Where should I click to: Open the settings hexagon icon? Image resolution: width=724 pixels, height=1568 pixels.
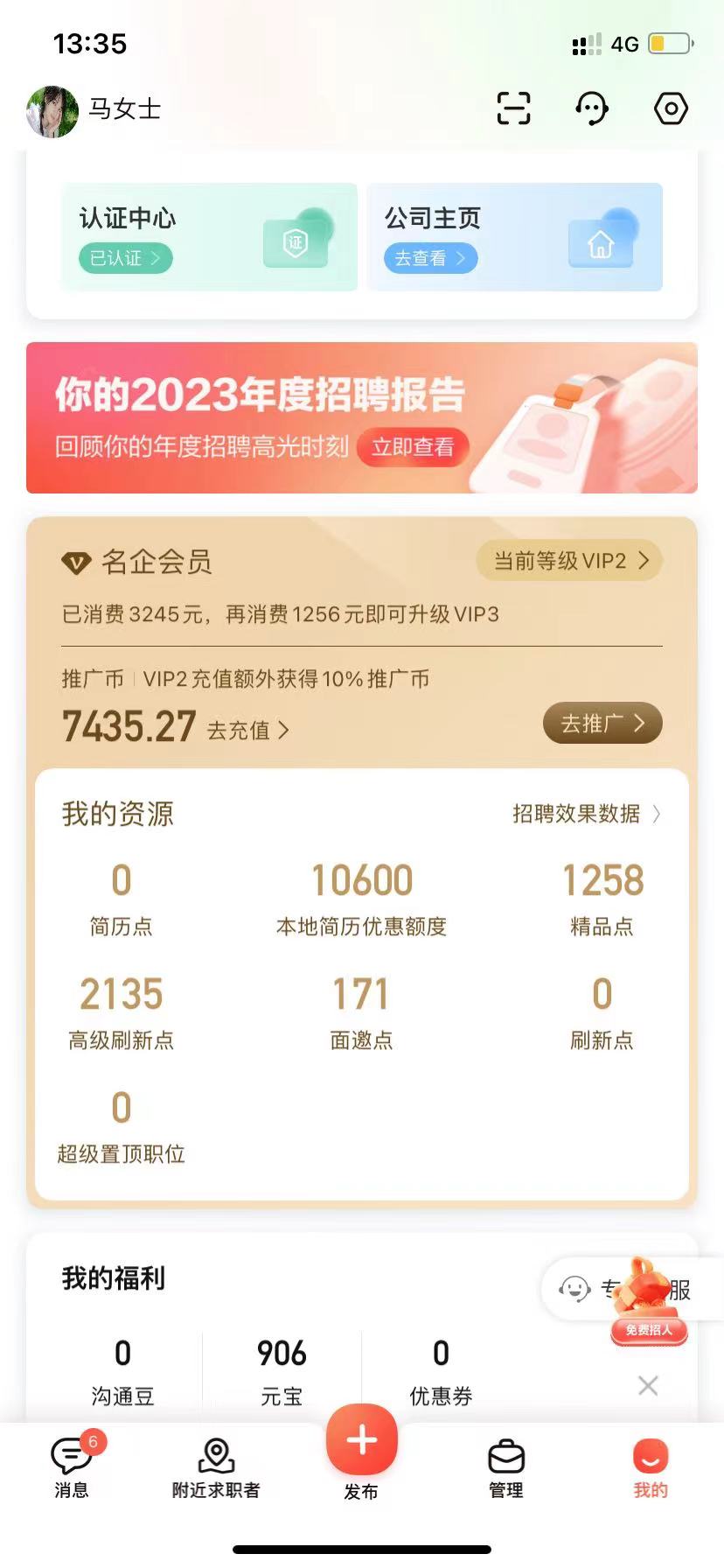pos(671,108)
